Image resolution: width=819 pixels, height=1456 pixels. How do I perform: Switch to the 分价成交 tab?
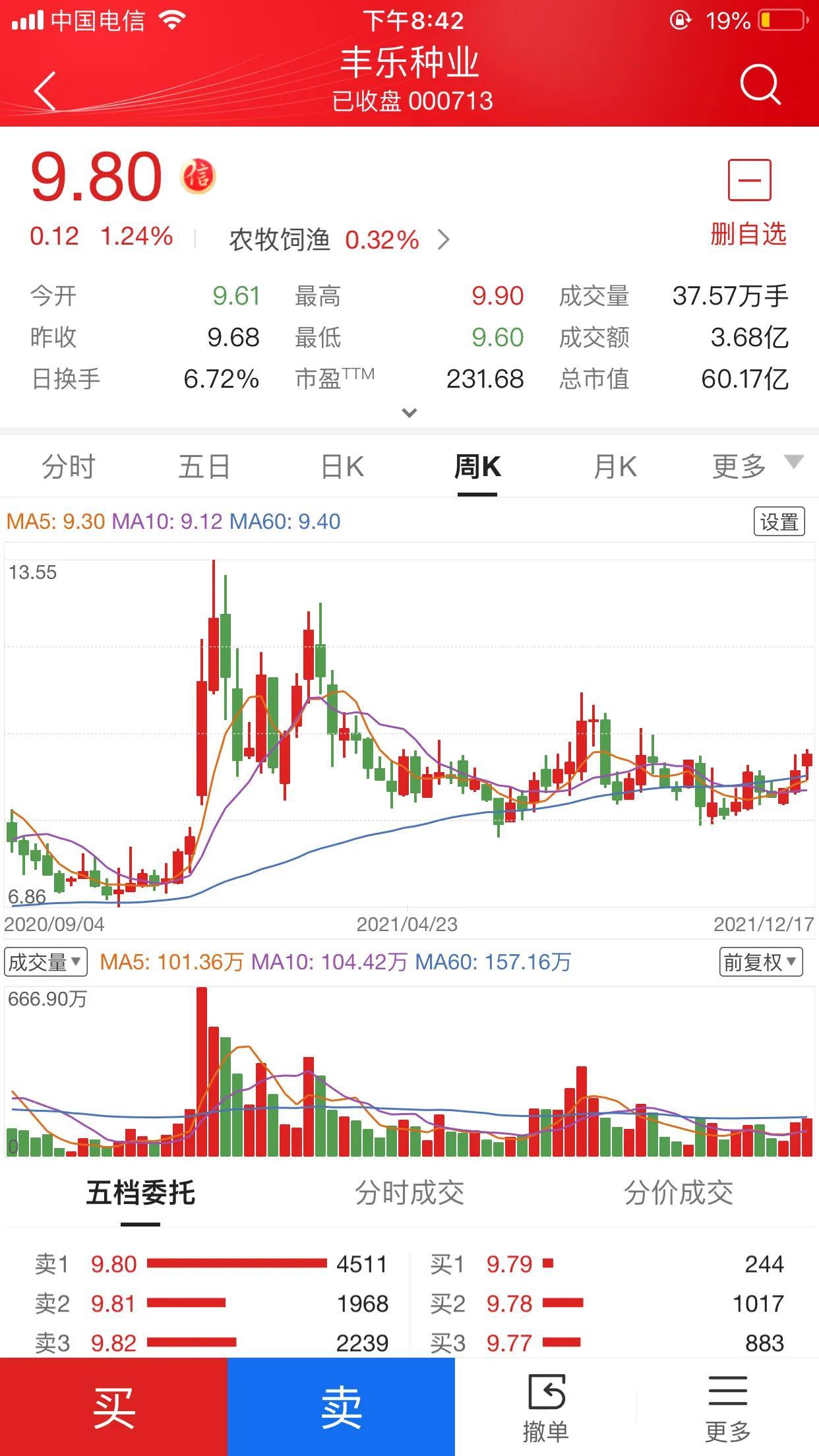(679, 1193)
